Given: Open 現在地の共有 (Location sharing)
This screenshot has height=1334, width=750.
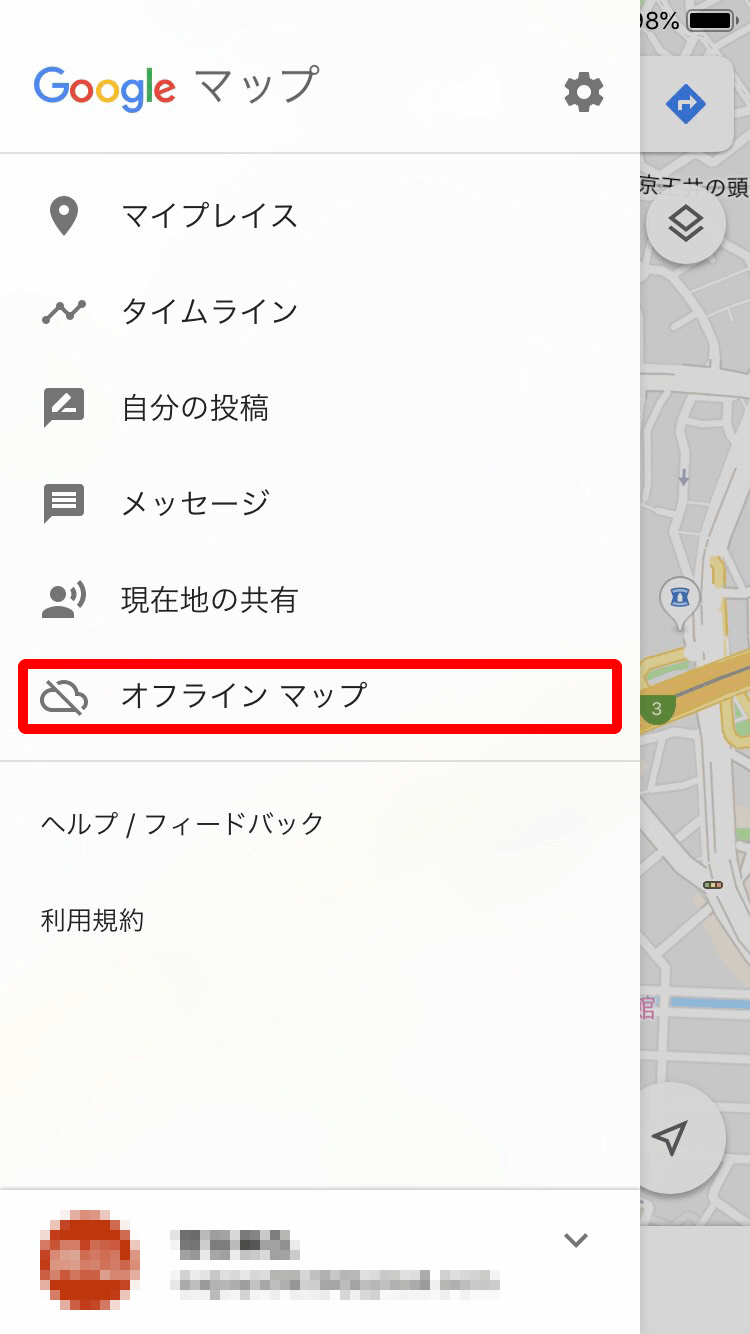Looking at the screenshot, I should [x=209, y=600].
